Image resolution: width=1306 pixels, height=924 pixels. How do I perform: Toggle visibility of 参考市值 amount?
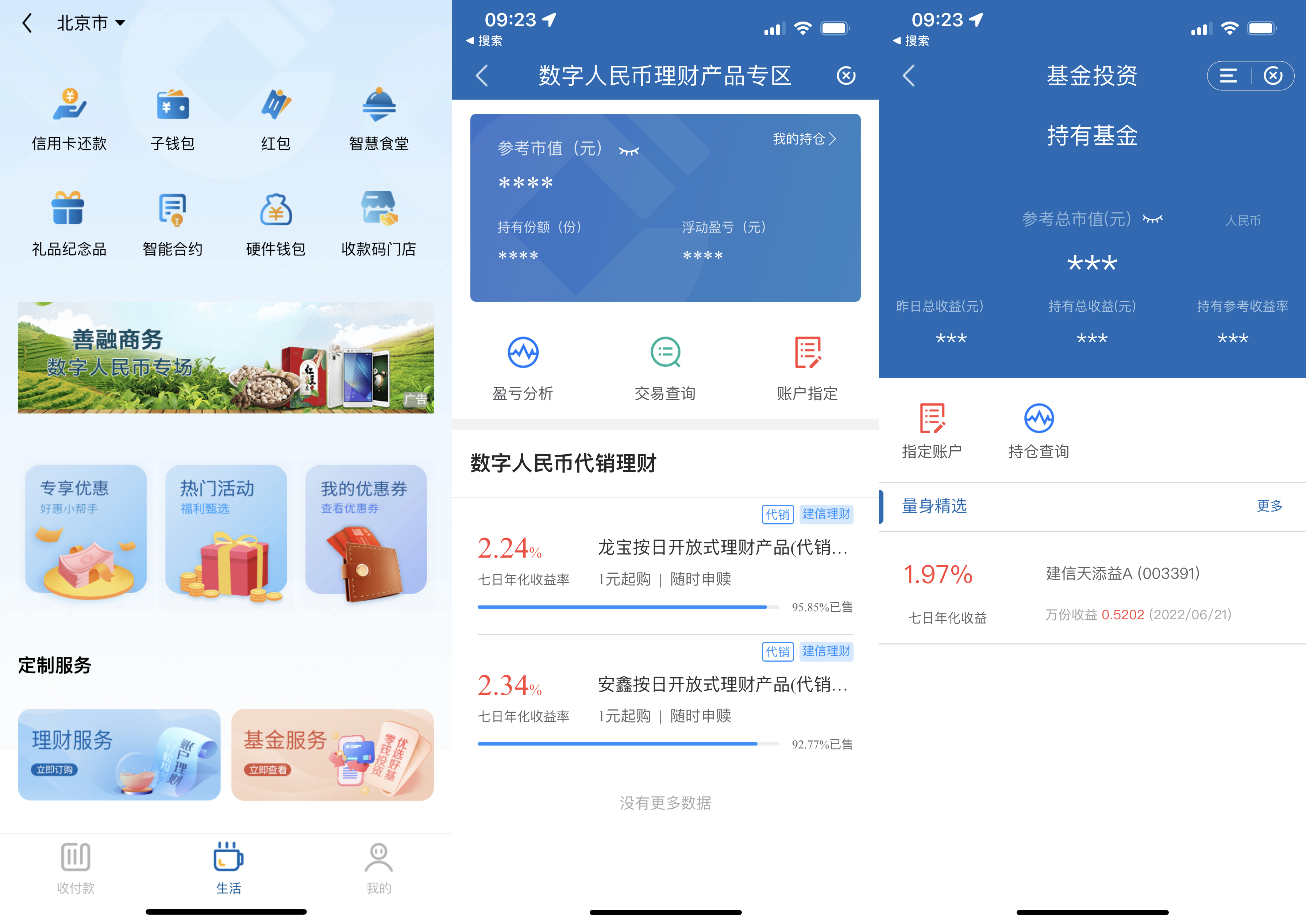[x=628, y=151]
